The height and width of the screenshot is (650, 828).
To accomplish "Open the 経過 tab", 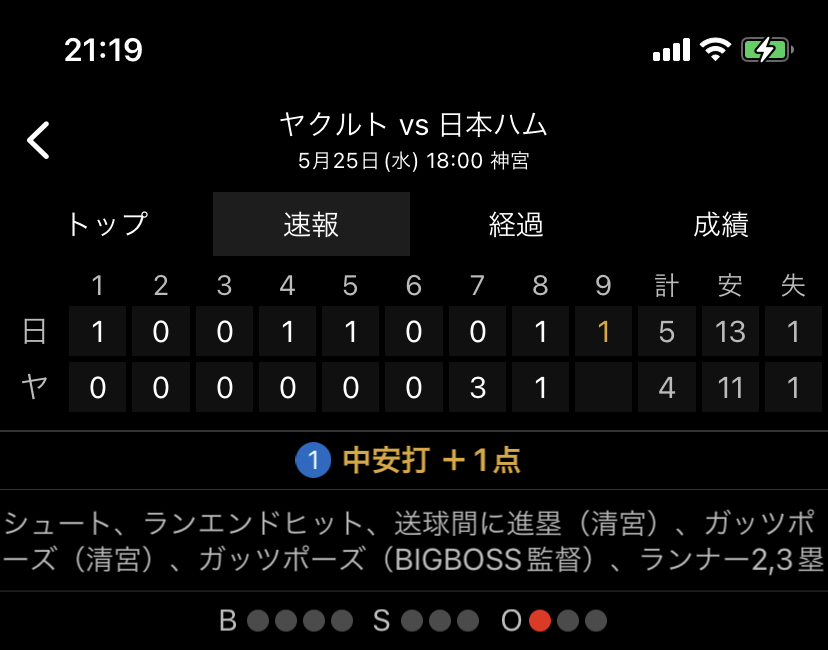I will pos(516,224).
